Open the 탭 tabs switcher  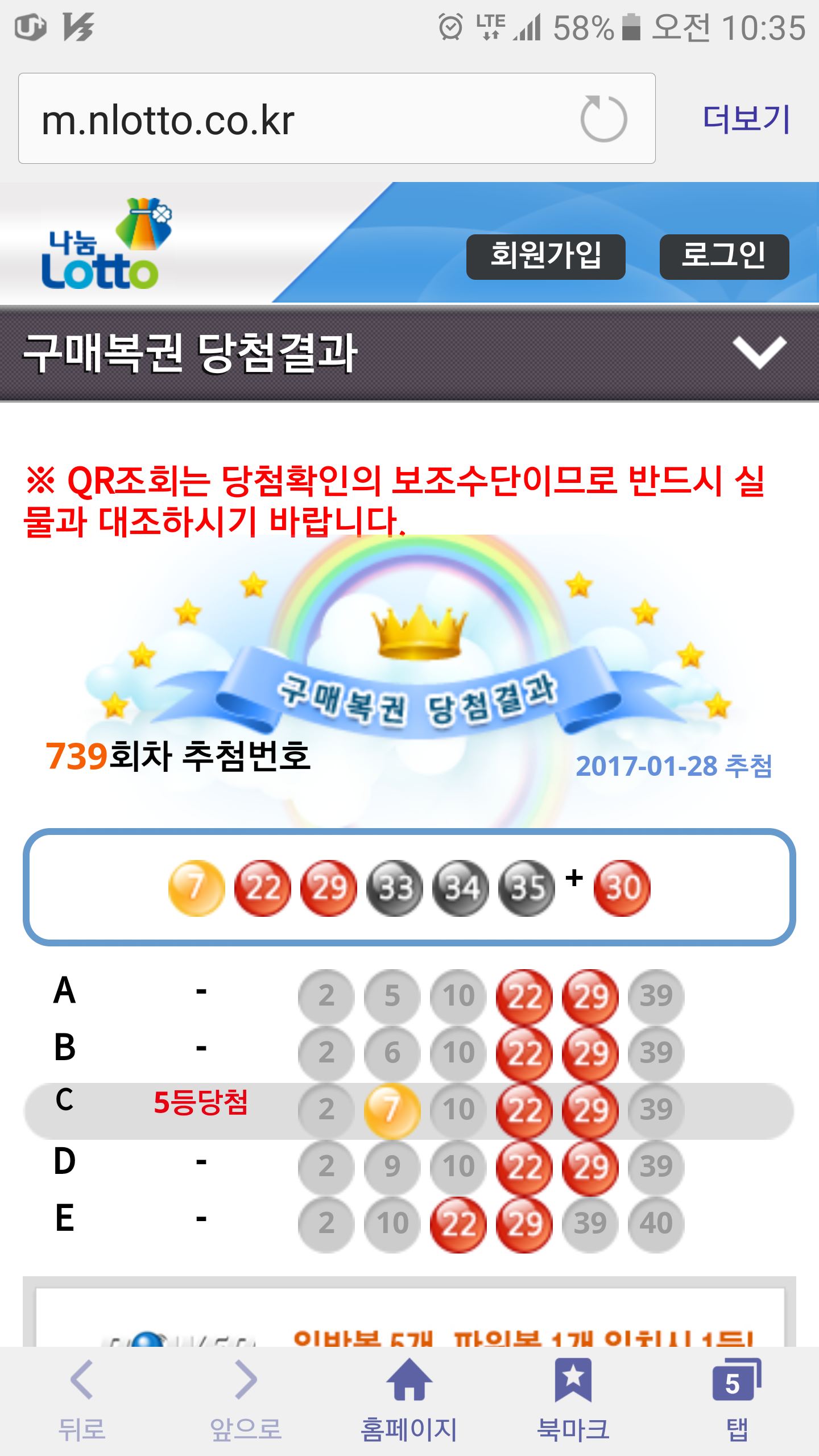(x=737, y=1400)
